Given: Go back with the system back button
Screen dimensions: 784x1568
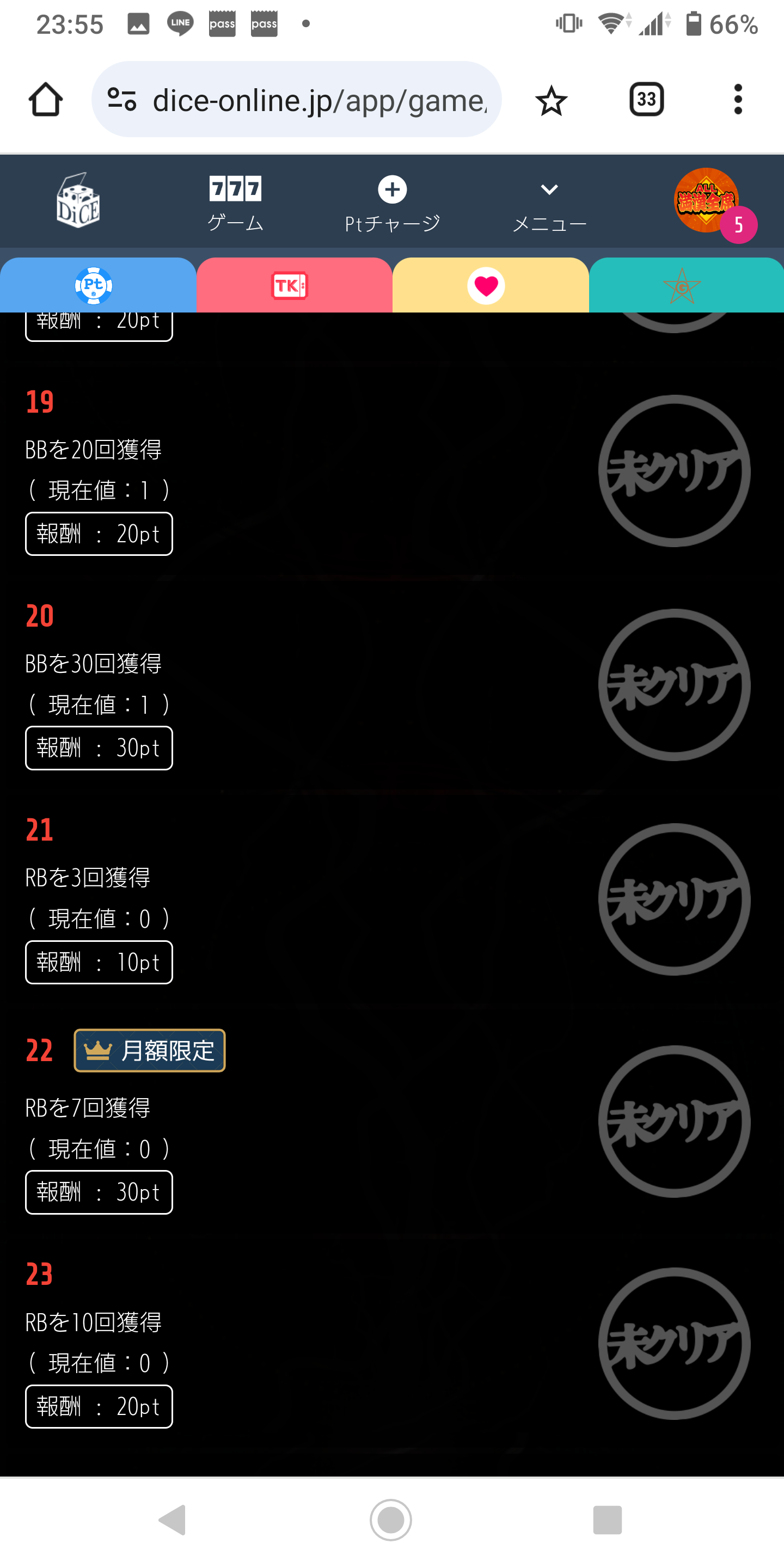Looking at the screenshot, I should 173,1520.
